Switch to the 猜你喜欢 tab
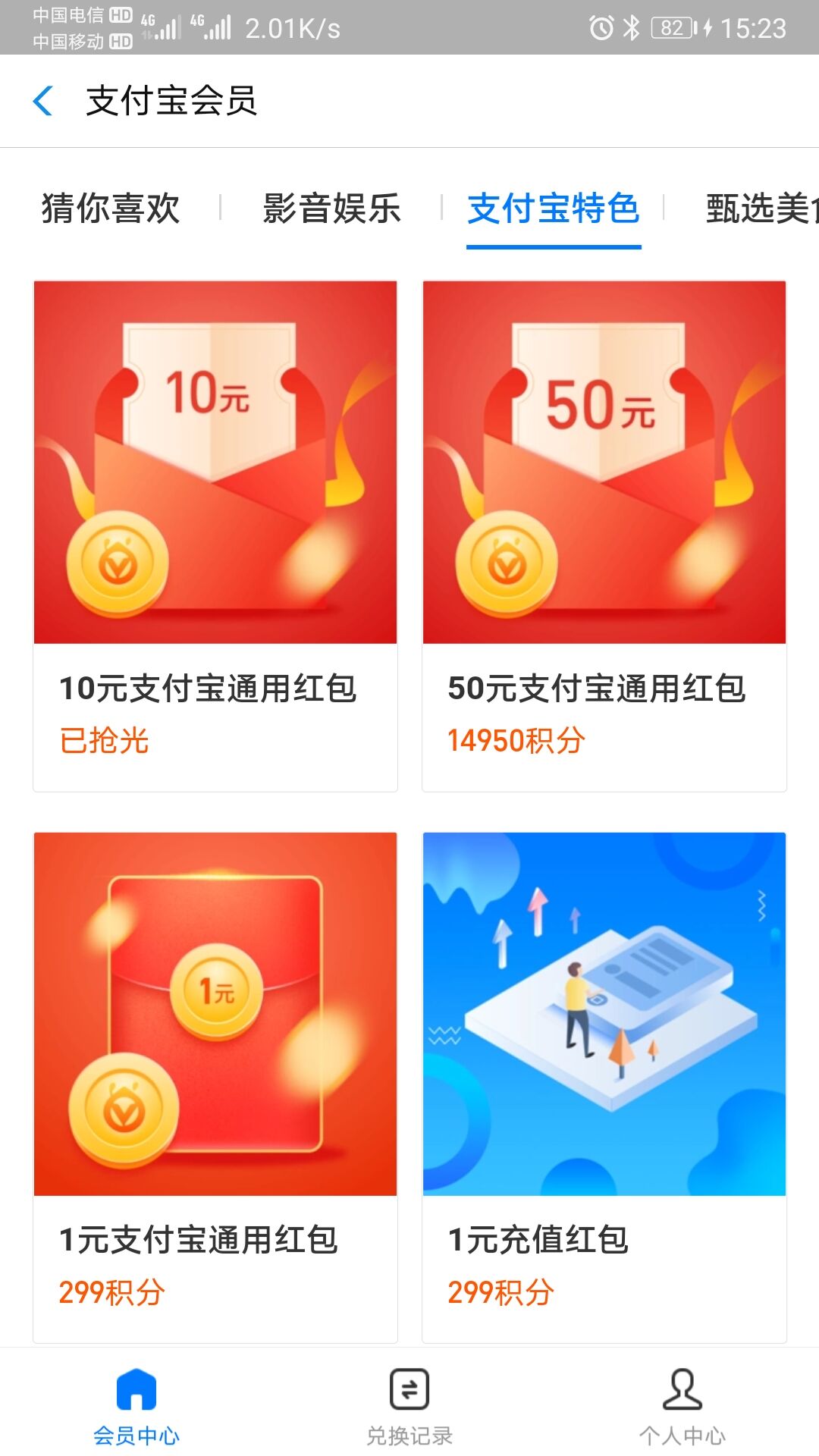This screenshot has height=1456, width=819. click(111, 209)
